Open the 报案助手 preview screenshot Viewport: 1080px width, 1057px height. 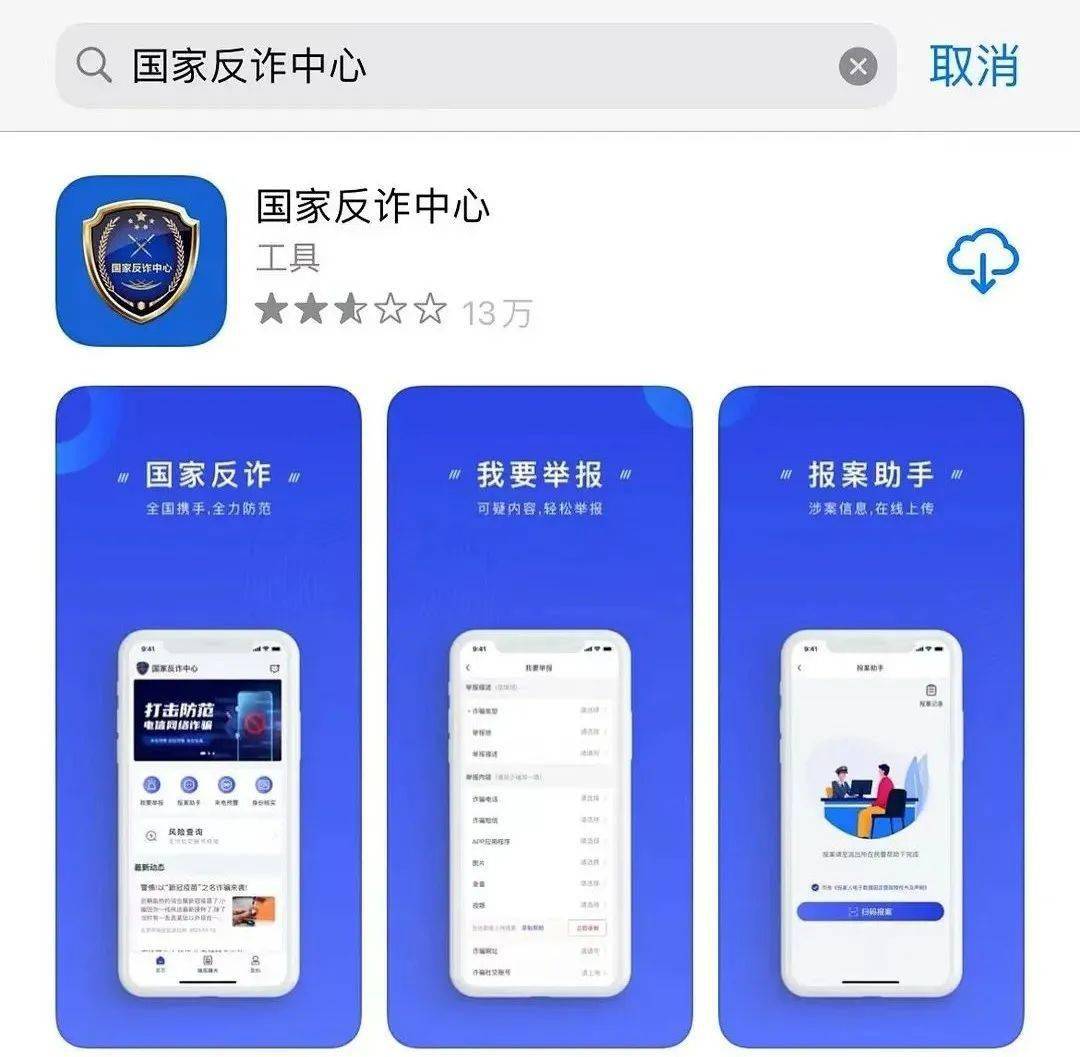pos(871,715)
